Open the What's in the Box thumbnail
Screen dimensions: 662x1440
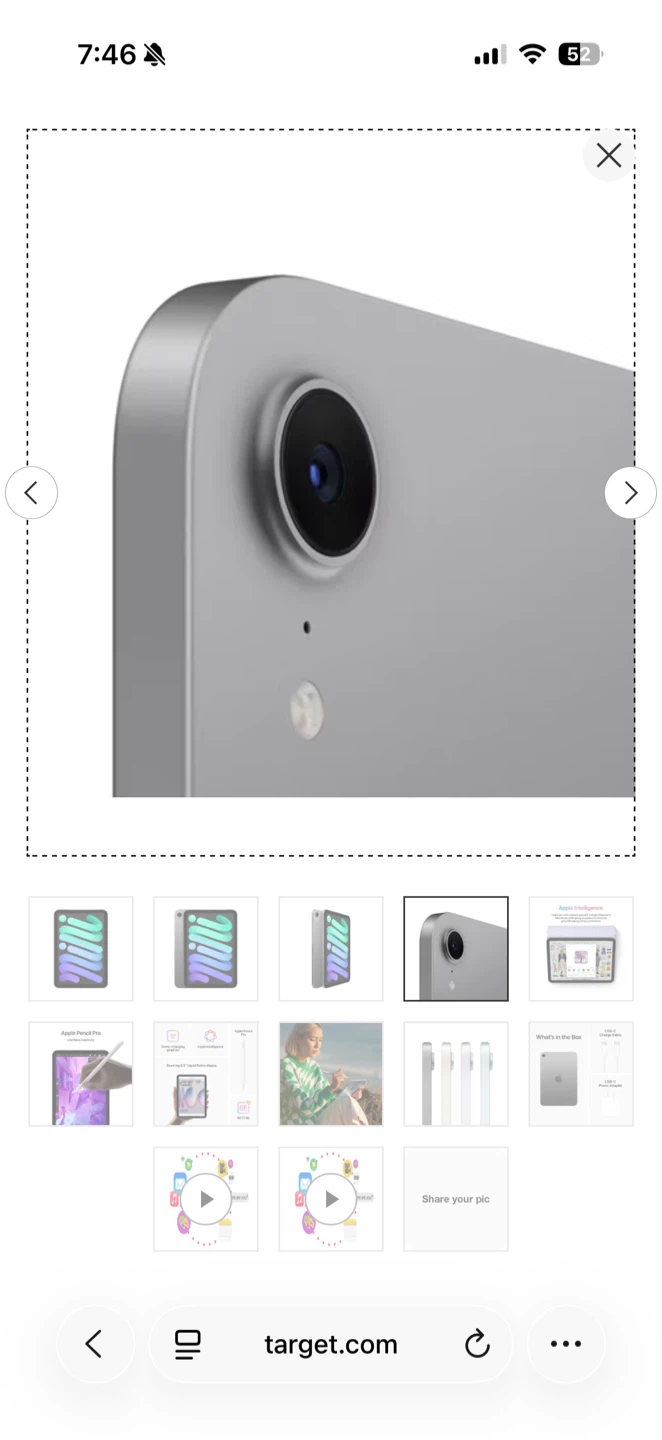pyautogui.click(x=581, y=1074)
